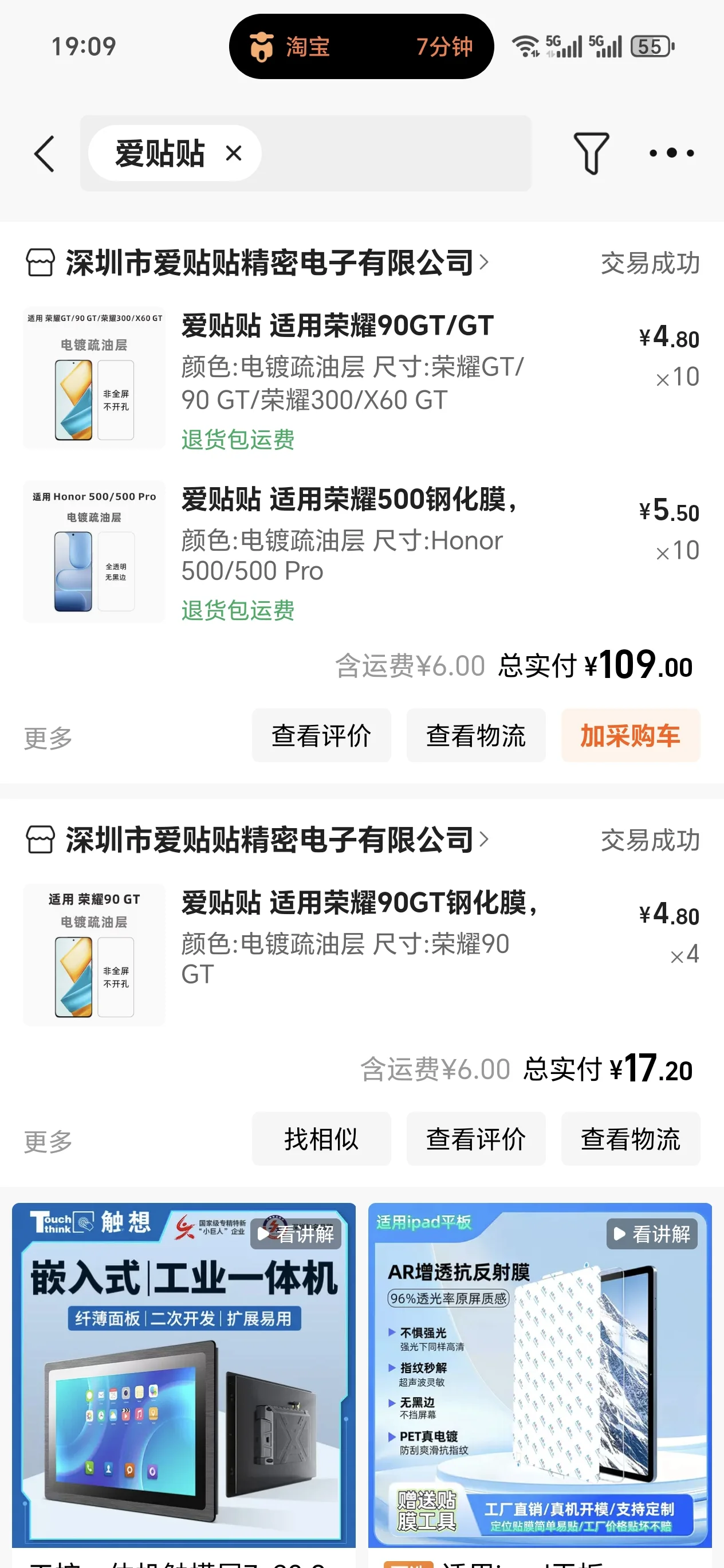Go back using the arrow icon

coord(45,154)
